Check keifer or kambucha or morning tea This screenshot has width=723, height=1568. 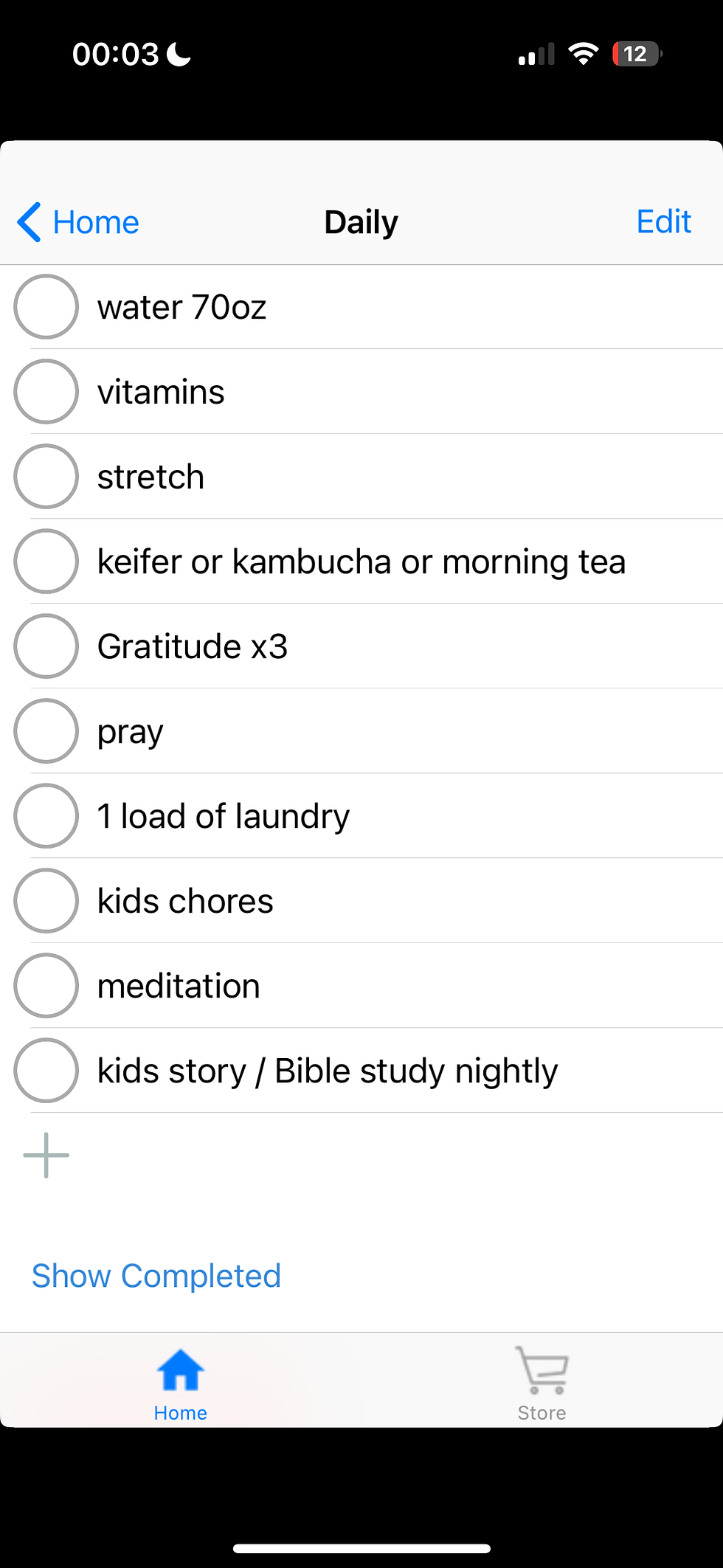coord(46,562)
